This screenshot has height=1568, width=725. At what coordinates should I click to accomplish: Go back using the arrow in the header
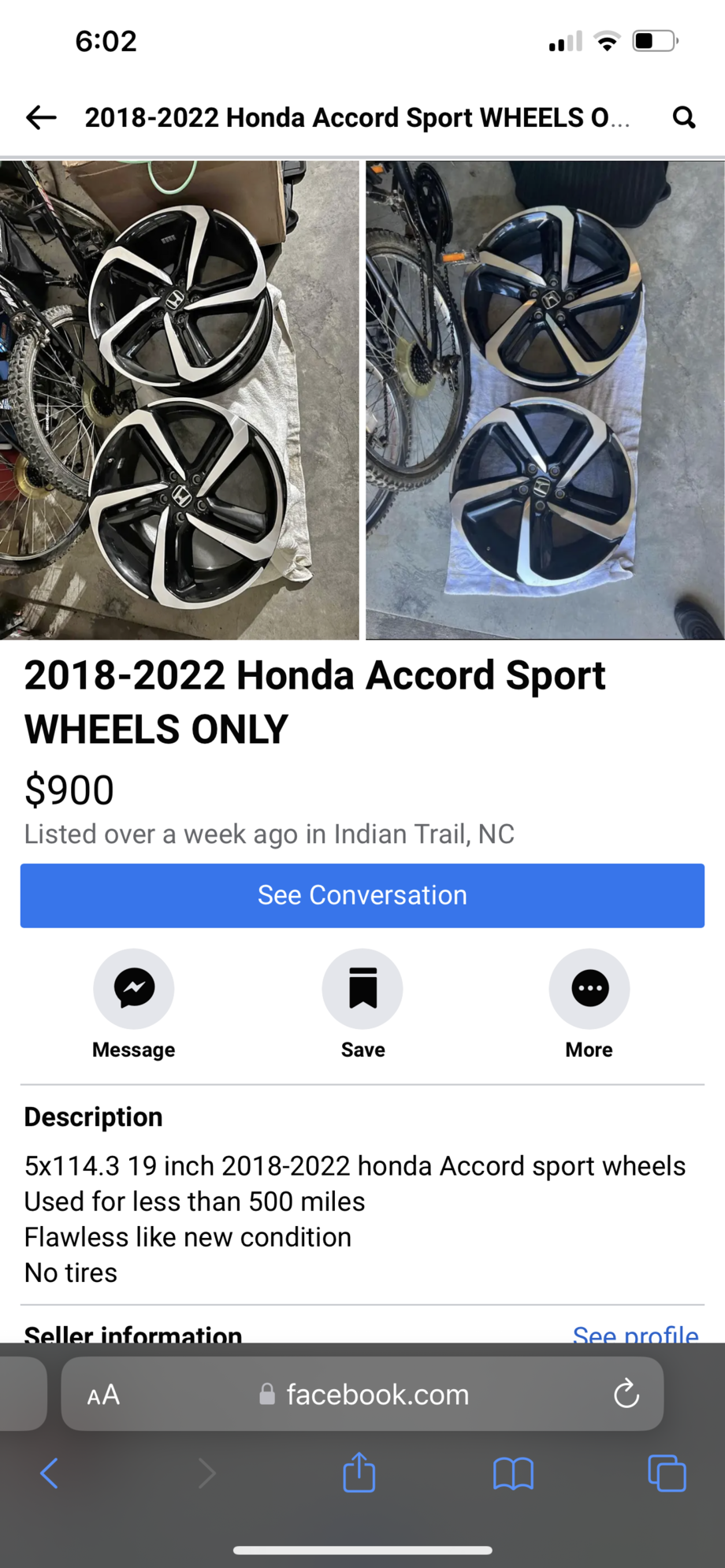[x=41, y=118]
